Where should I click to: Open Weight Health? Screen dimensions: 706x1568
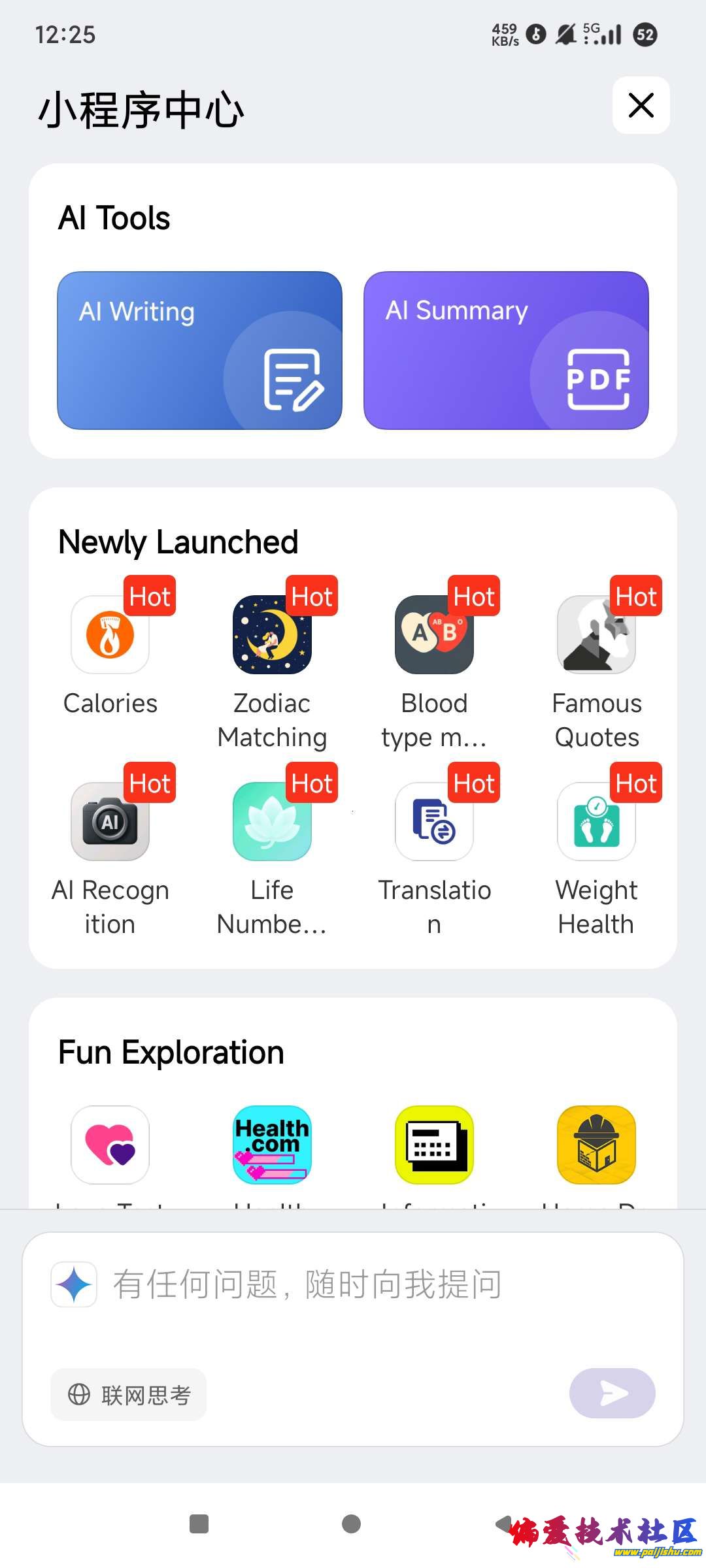point(596,822)
